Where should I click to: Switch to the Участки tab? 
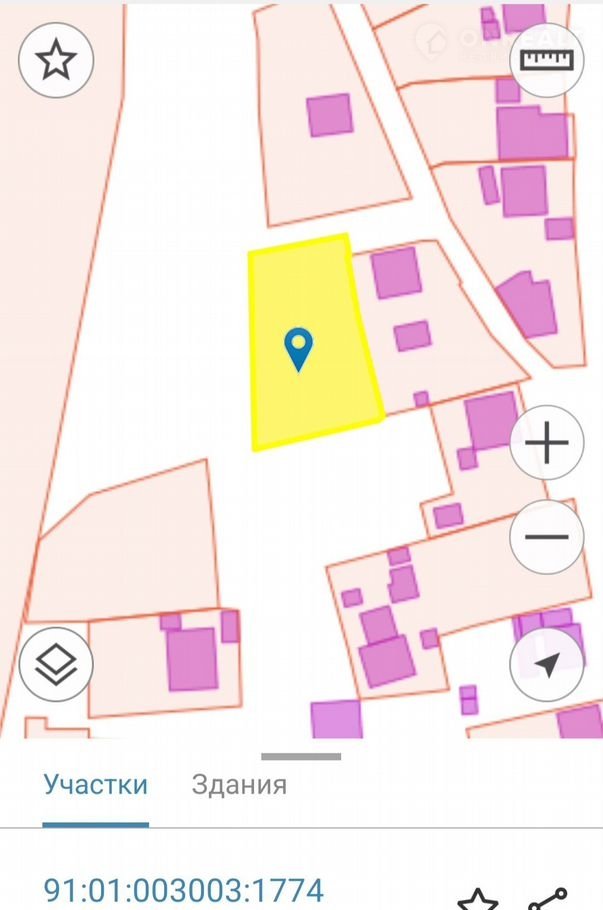coord(96,784)
